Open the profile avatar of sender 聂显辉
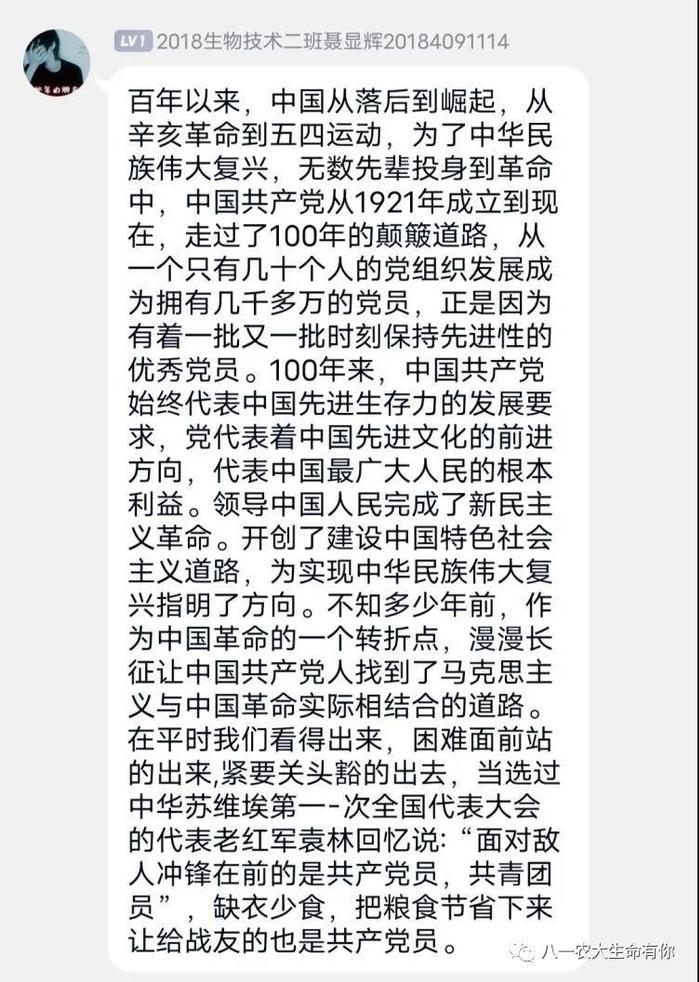The height and width of the screenshot is (982, 699). tap(57, 62)
